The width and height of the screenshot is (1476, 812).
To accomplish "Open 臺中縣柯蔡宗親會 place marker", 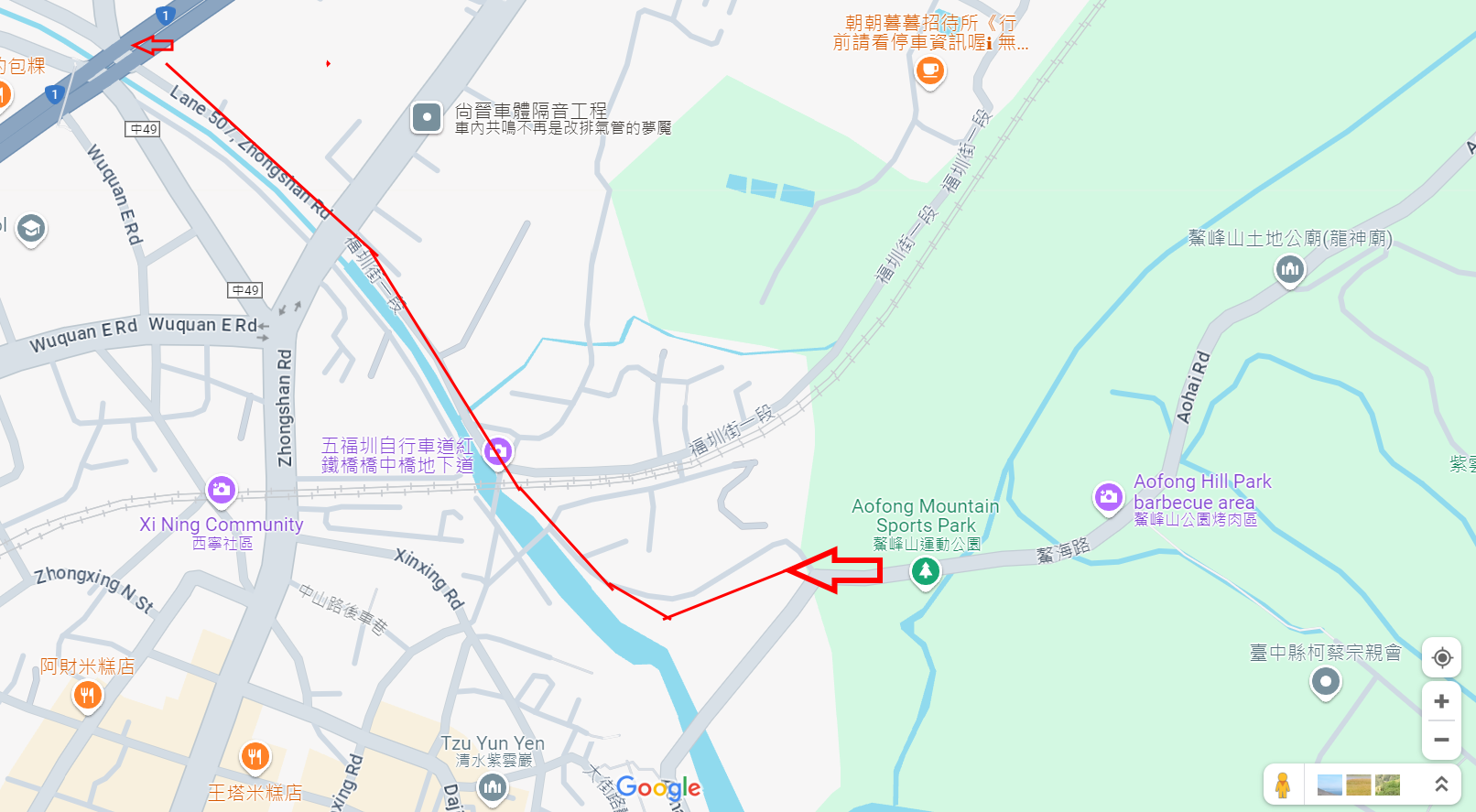I will click(1325, 681).
